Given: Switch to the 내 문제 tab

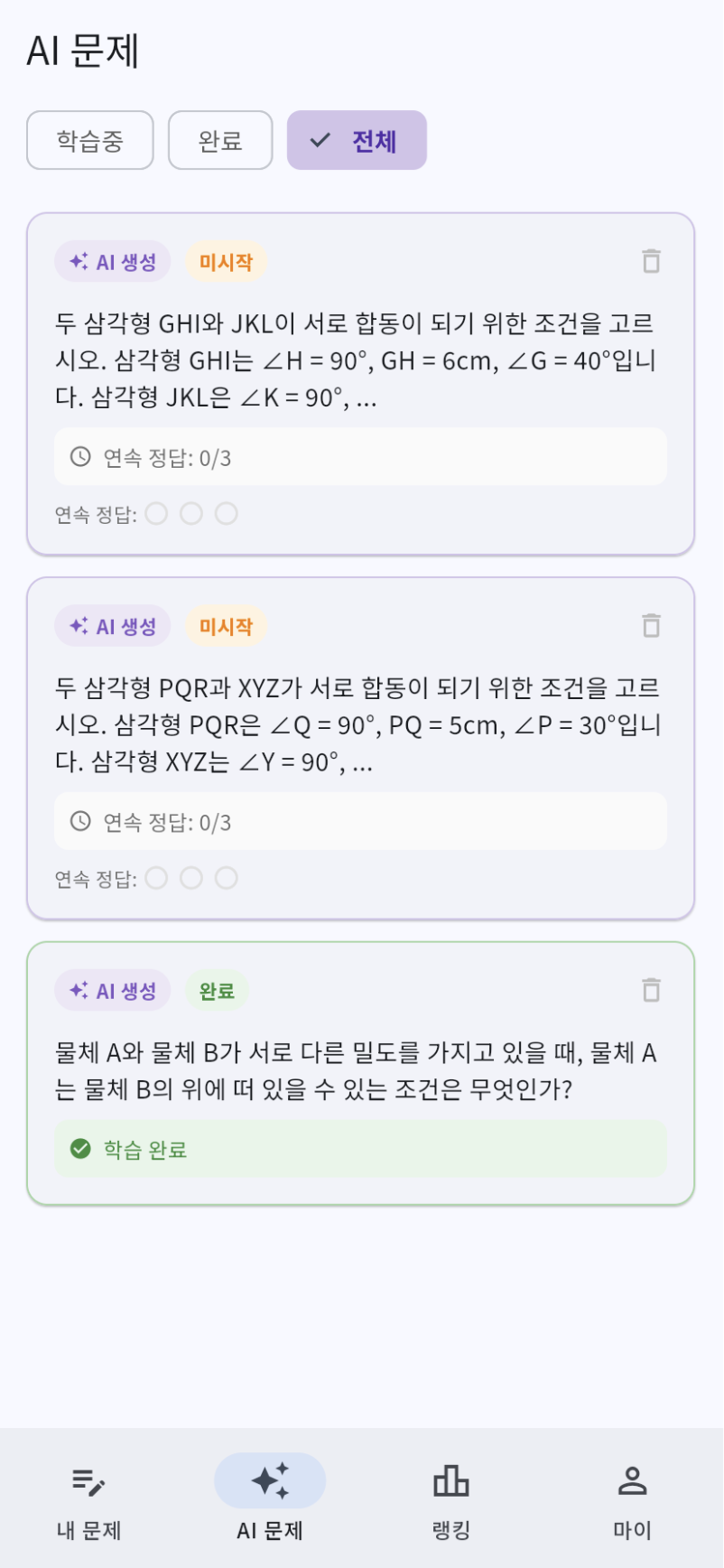Looking at the screenshot, I should (x=89, y=1499).
